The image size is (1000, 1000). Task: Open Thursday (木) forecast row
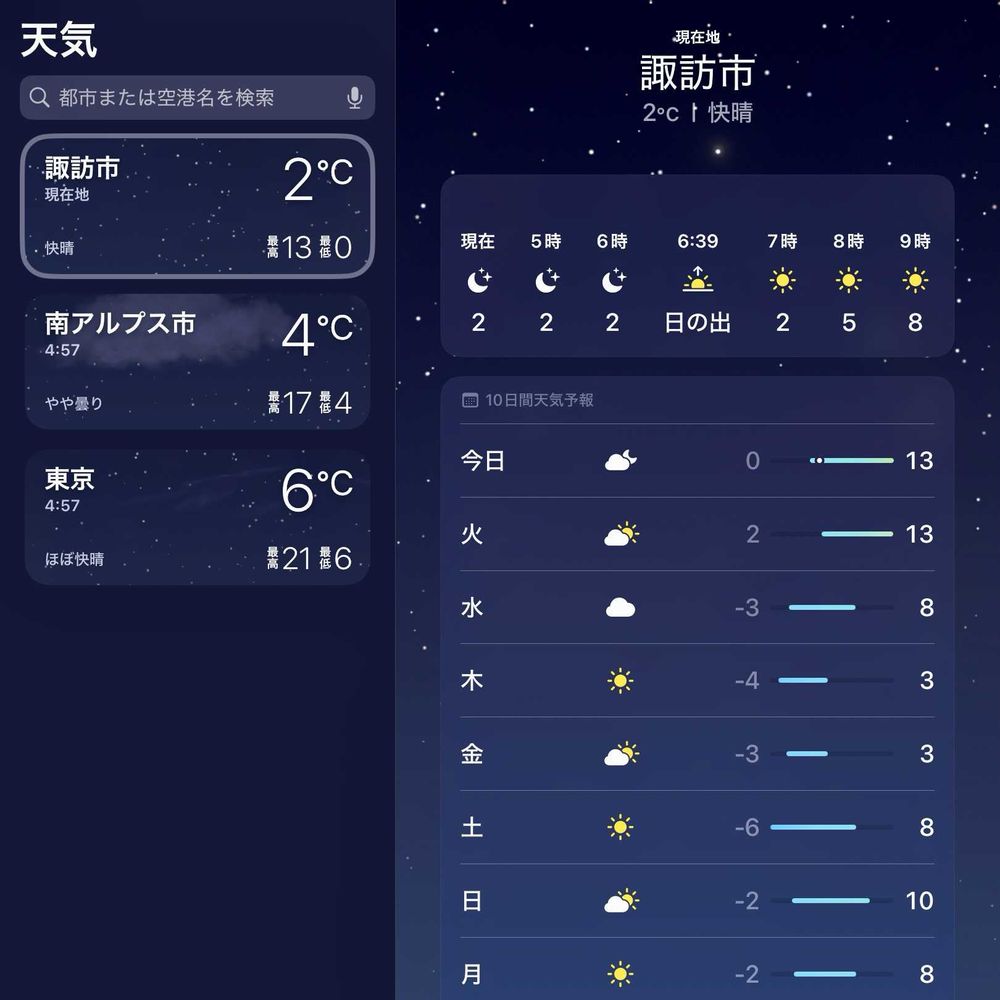point(697,680)
